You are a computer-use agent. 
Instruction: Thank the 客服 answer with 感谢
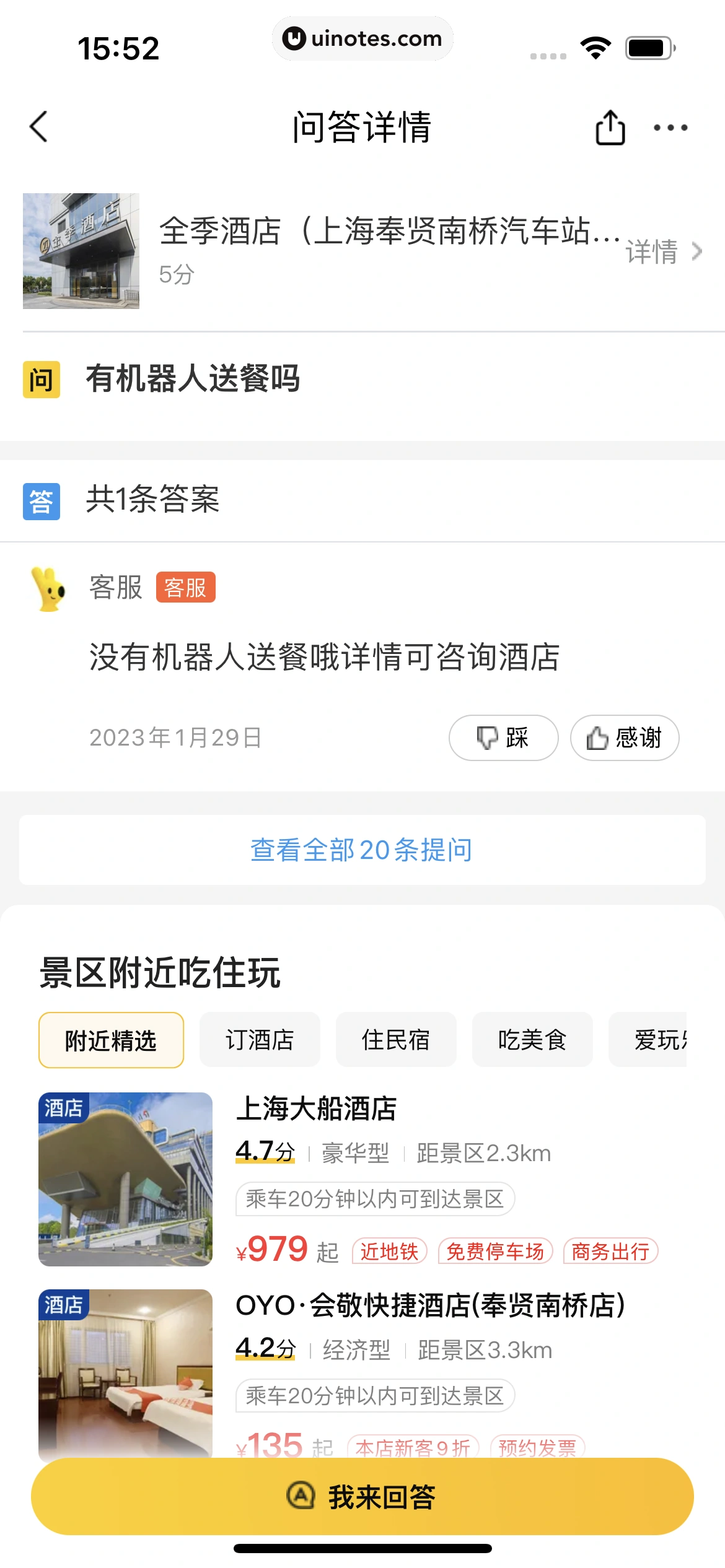(x=624, y=738)
